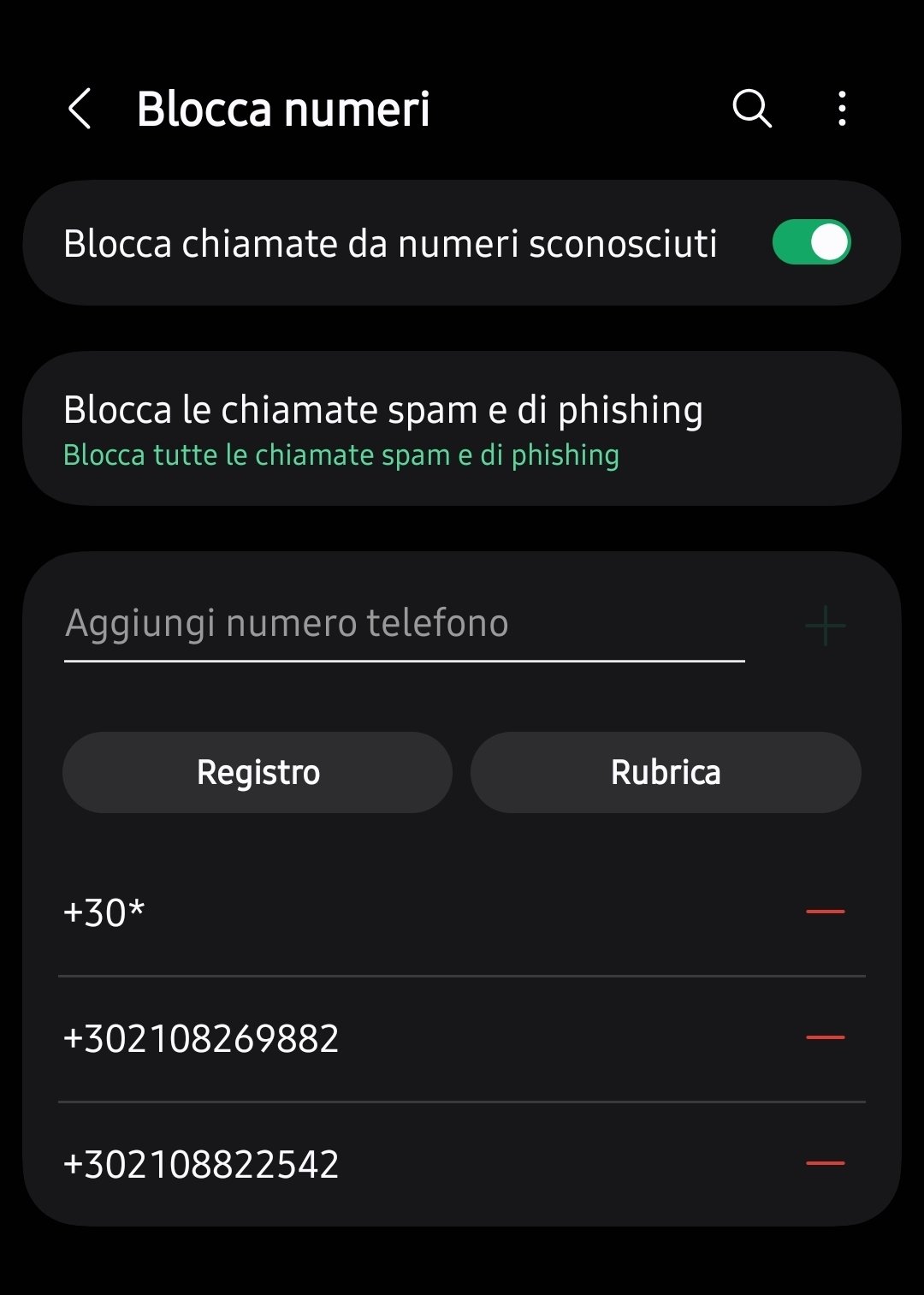Unblock number +302108269882
924x1295 pixels.
[825, 1038]
